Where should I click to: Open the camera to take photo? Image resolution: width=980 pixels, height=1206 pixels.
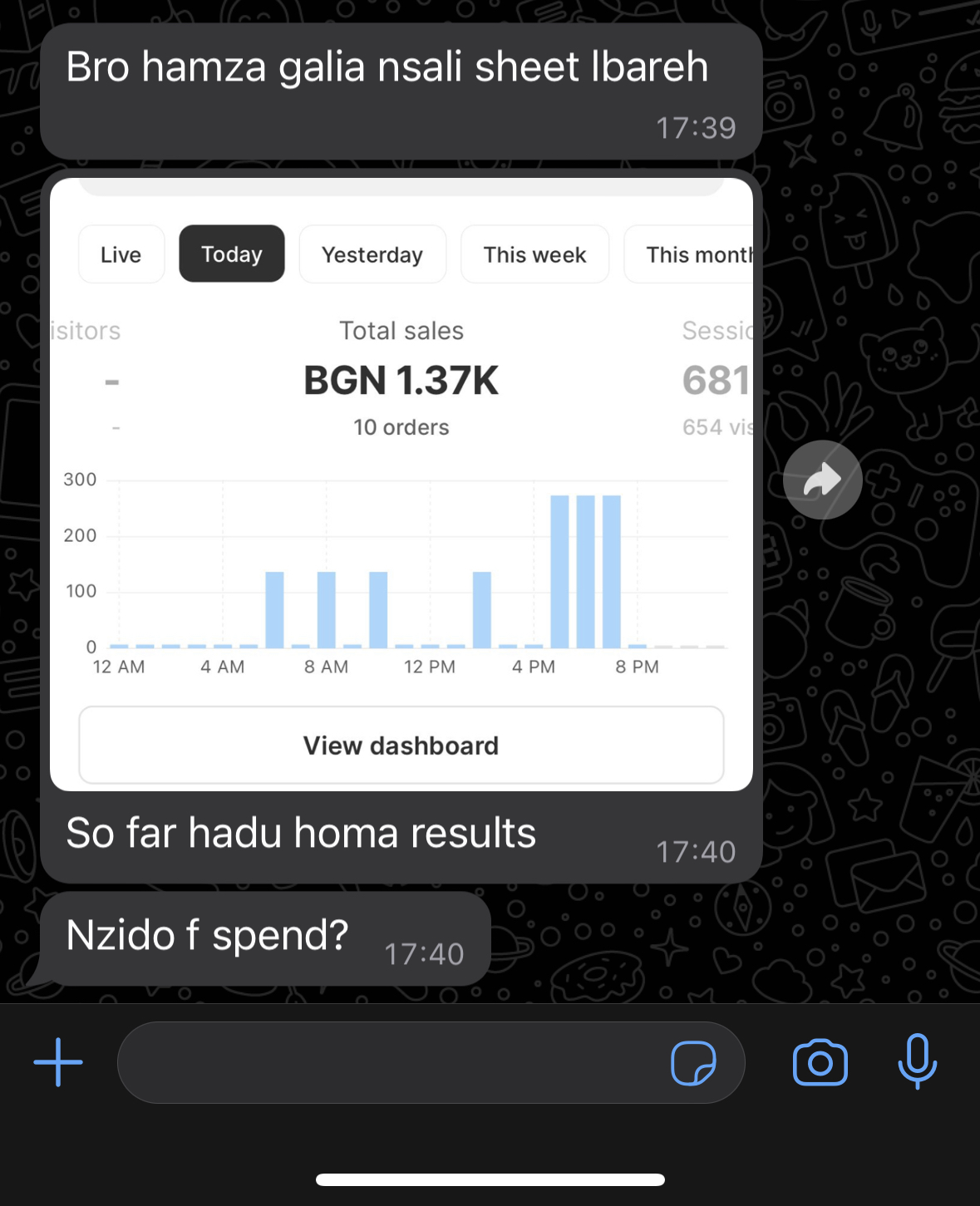[820, 1062]
